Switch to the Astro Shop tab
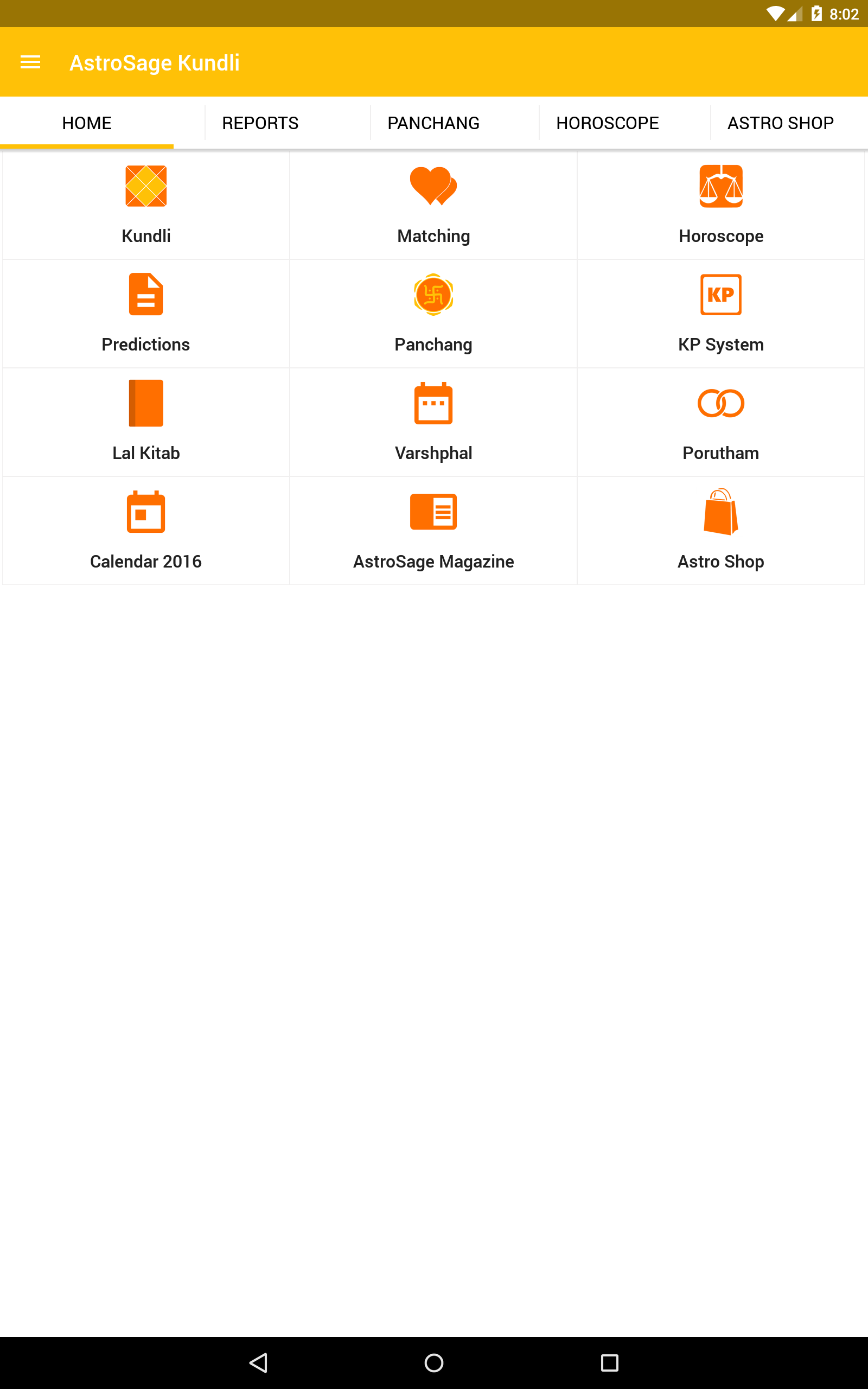Screen dimensions: 868x1389 click(780, 123)
